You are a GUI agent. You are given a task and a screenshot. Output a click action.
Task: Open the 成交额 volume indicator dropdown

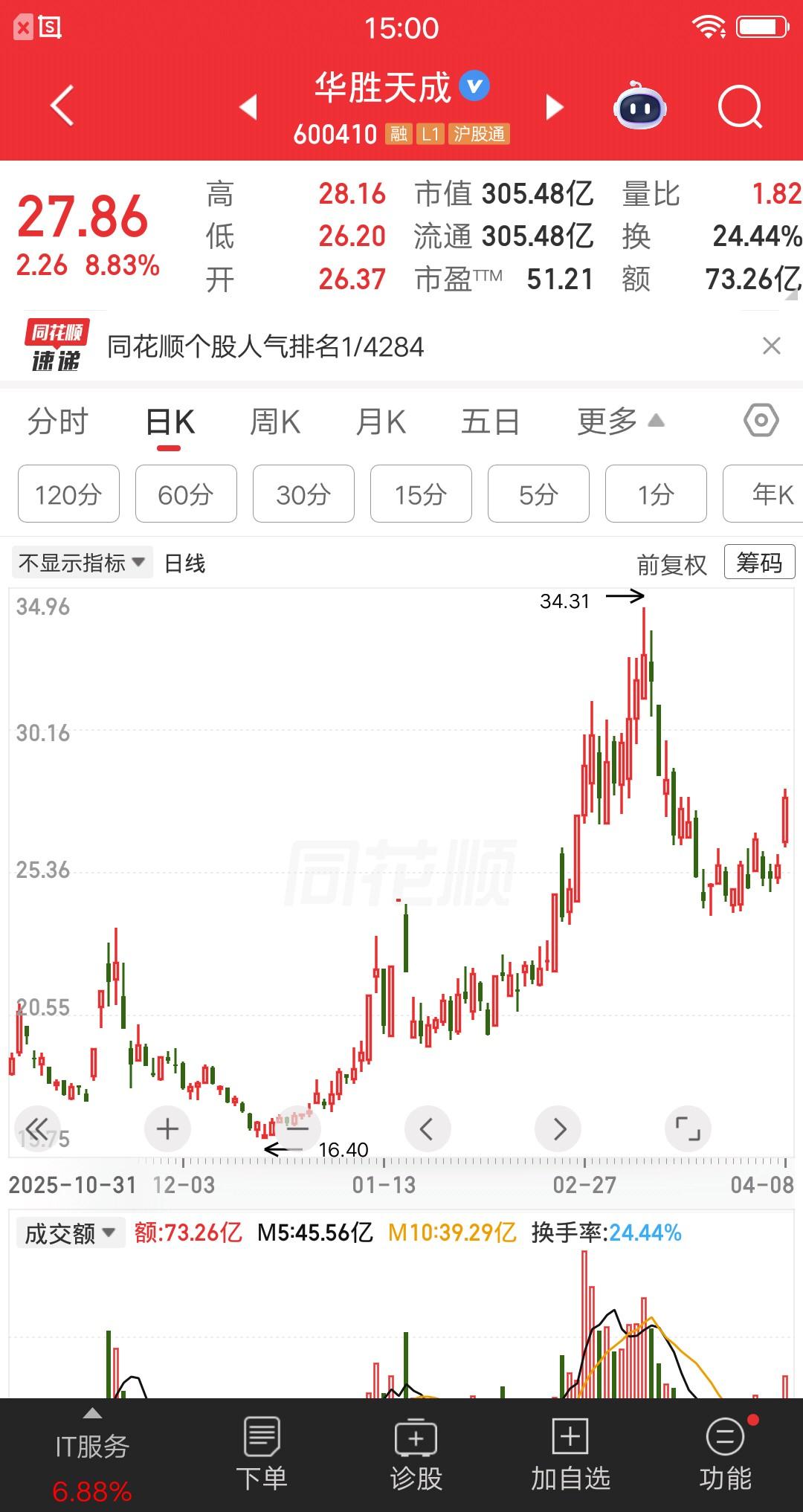pos(69,1232)
